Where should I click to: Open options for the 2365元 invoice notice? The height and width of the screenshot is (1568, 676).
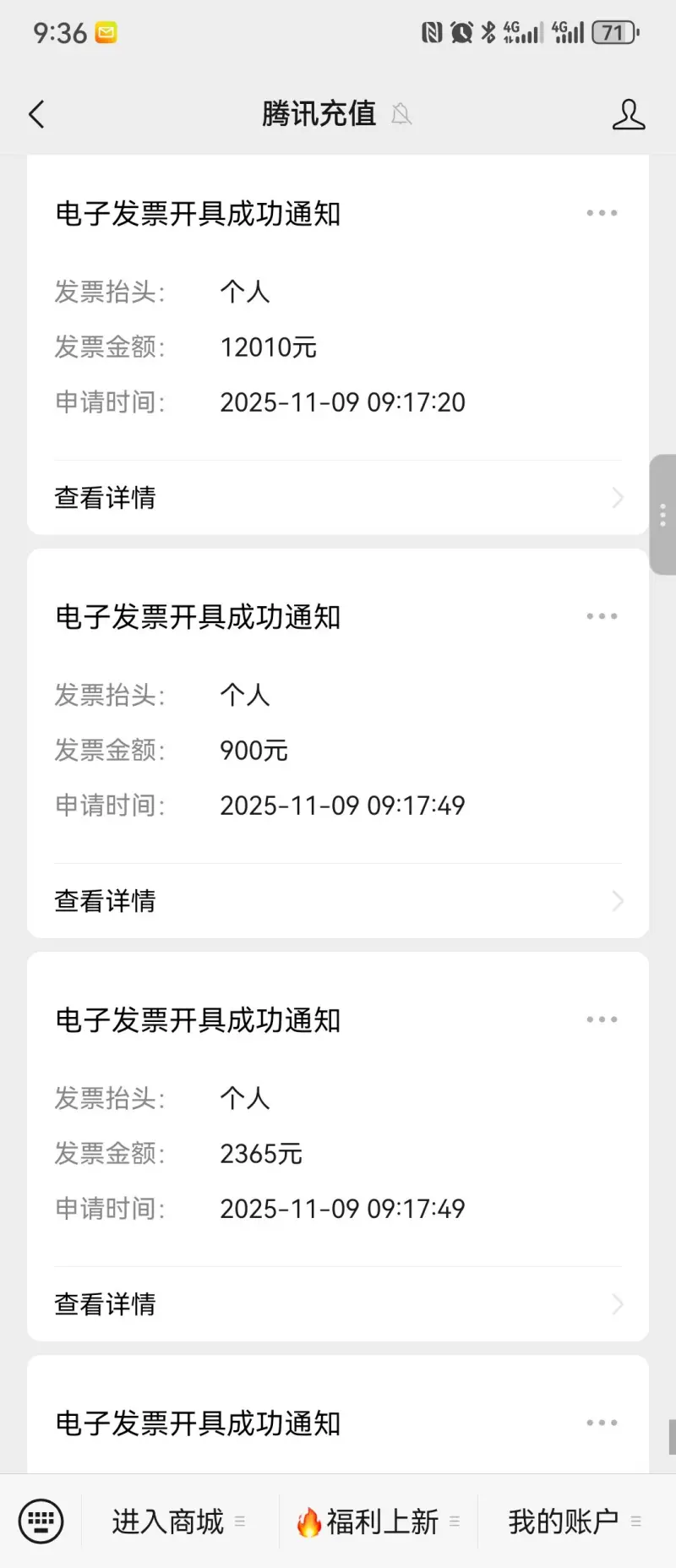(602, 1019)
